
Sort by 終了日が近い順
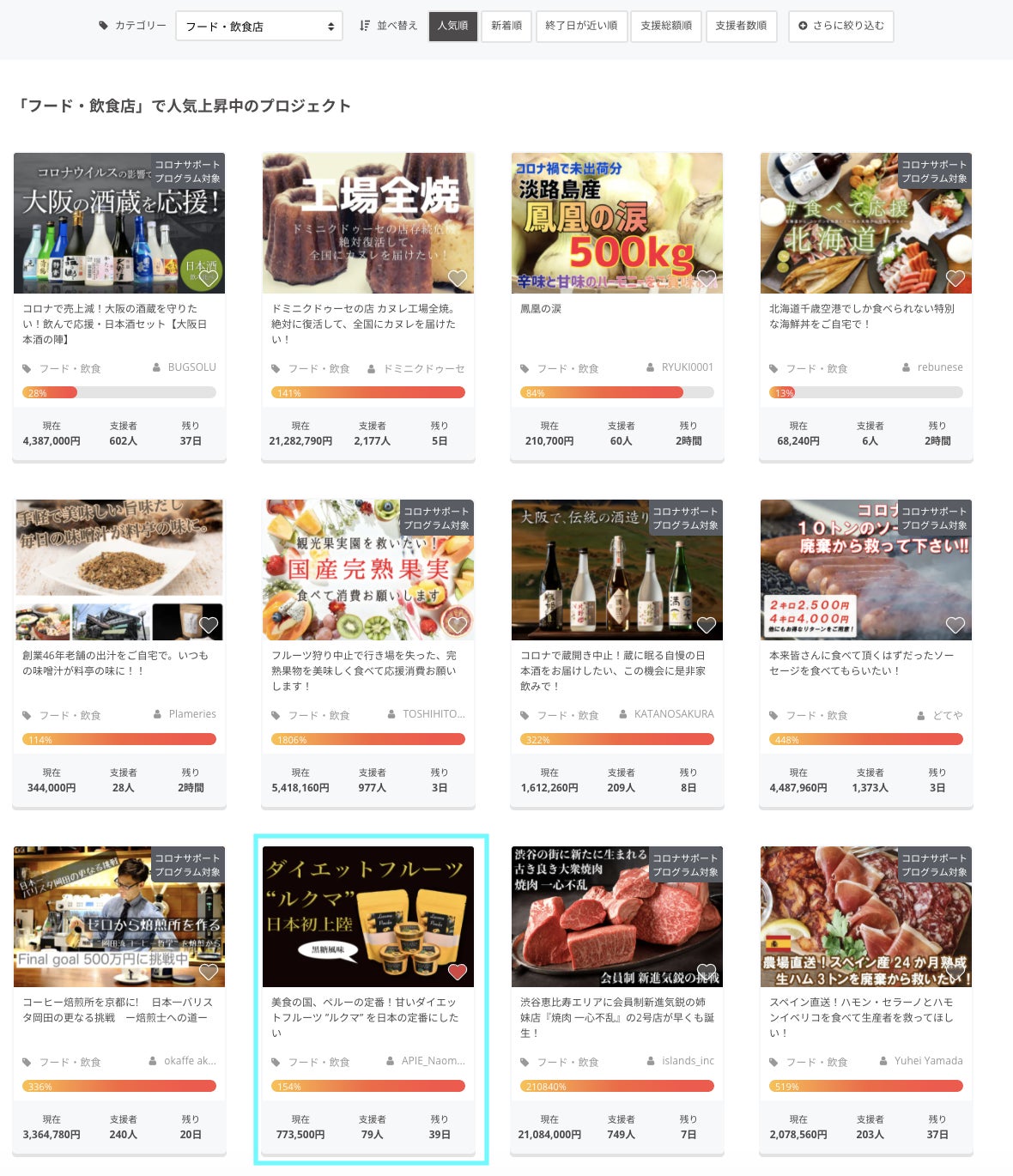pyautogui.click(x=581, y=26)
